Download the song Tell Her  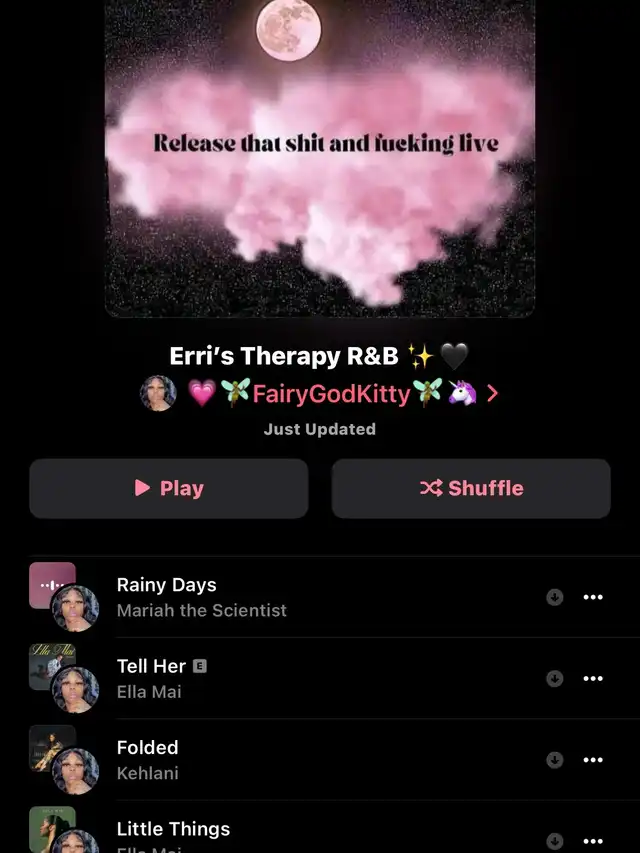(x=555, y=678)
